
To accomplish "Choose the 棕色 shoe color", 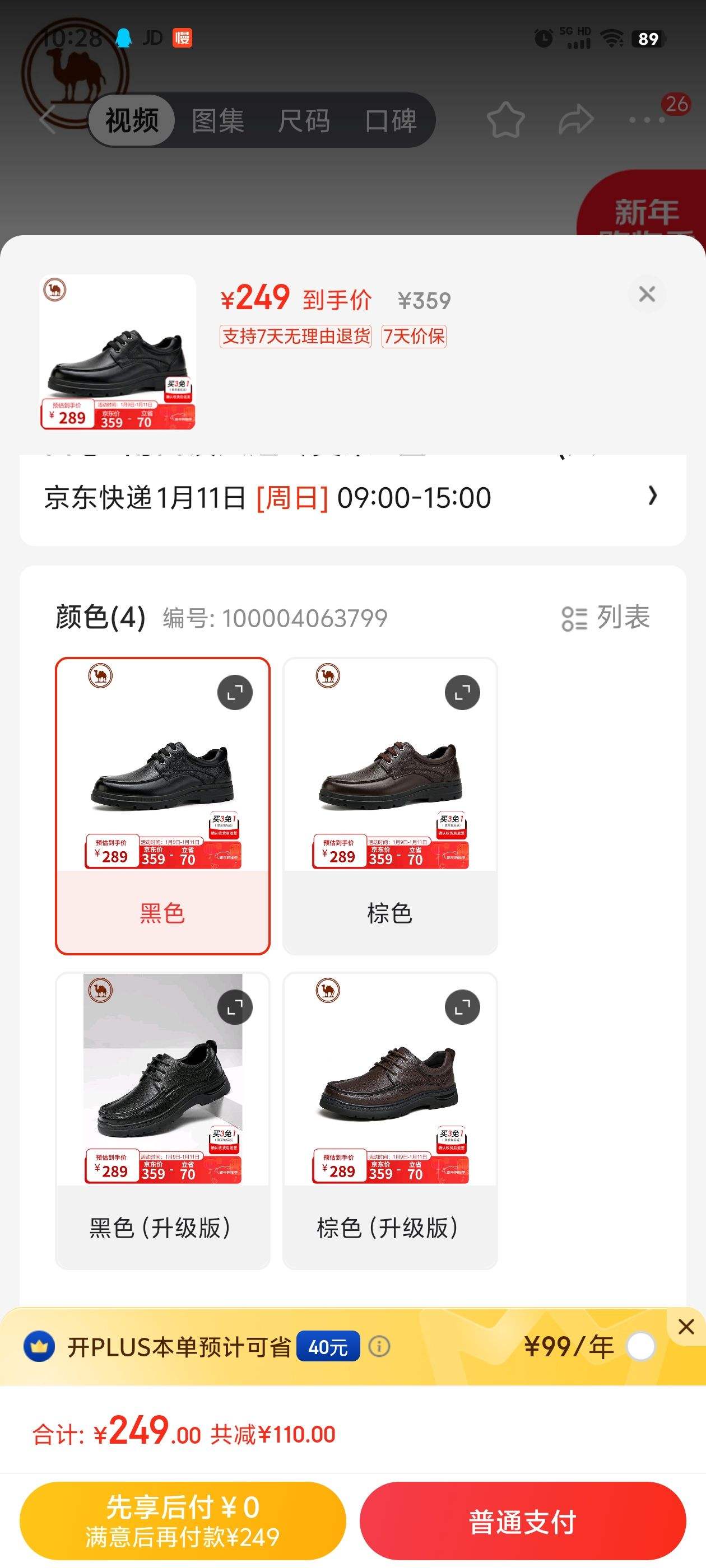I will click(389, 912).
